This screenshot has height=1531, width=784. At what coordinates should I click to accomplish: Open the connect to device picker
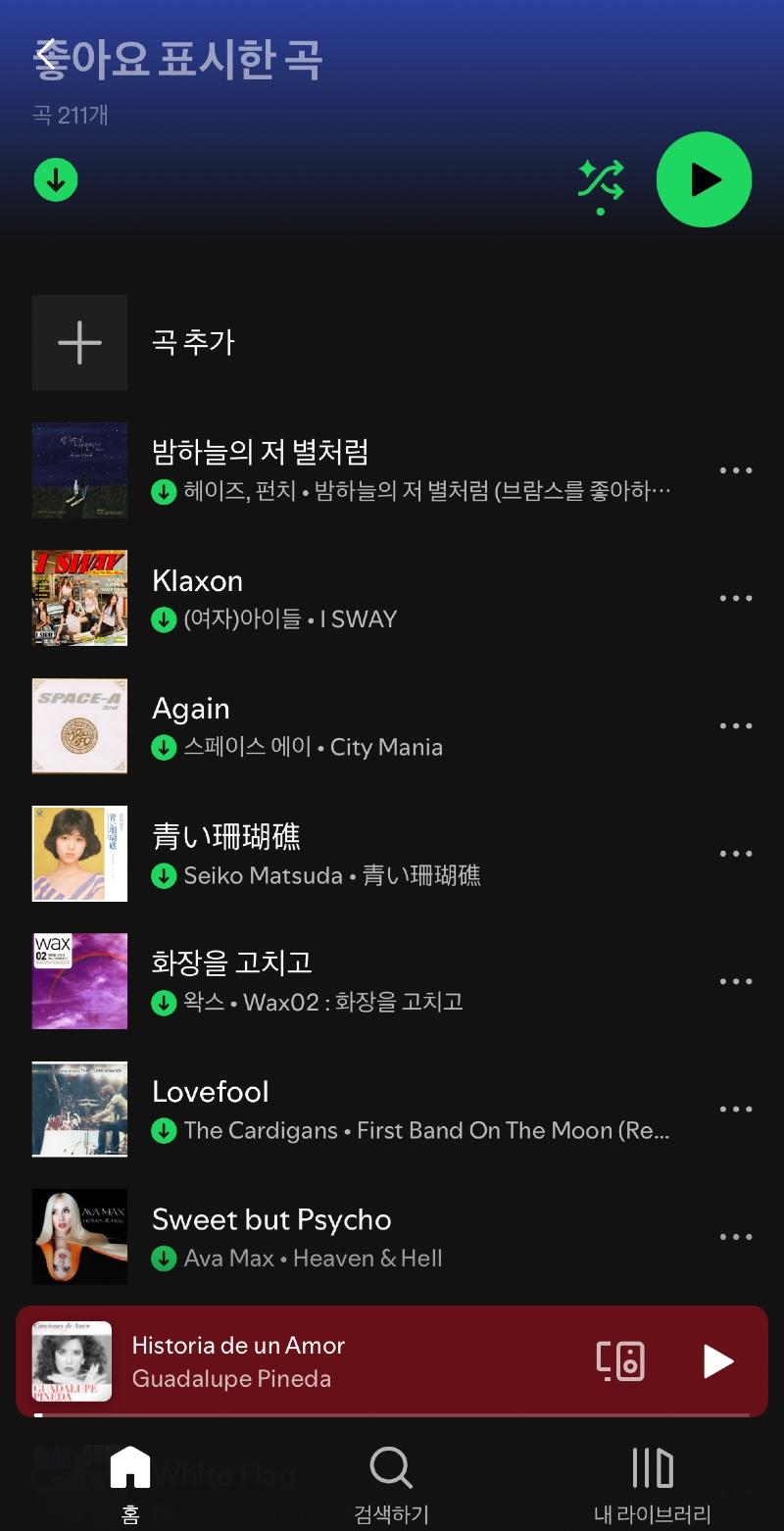[x=620, y=1361]
